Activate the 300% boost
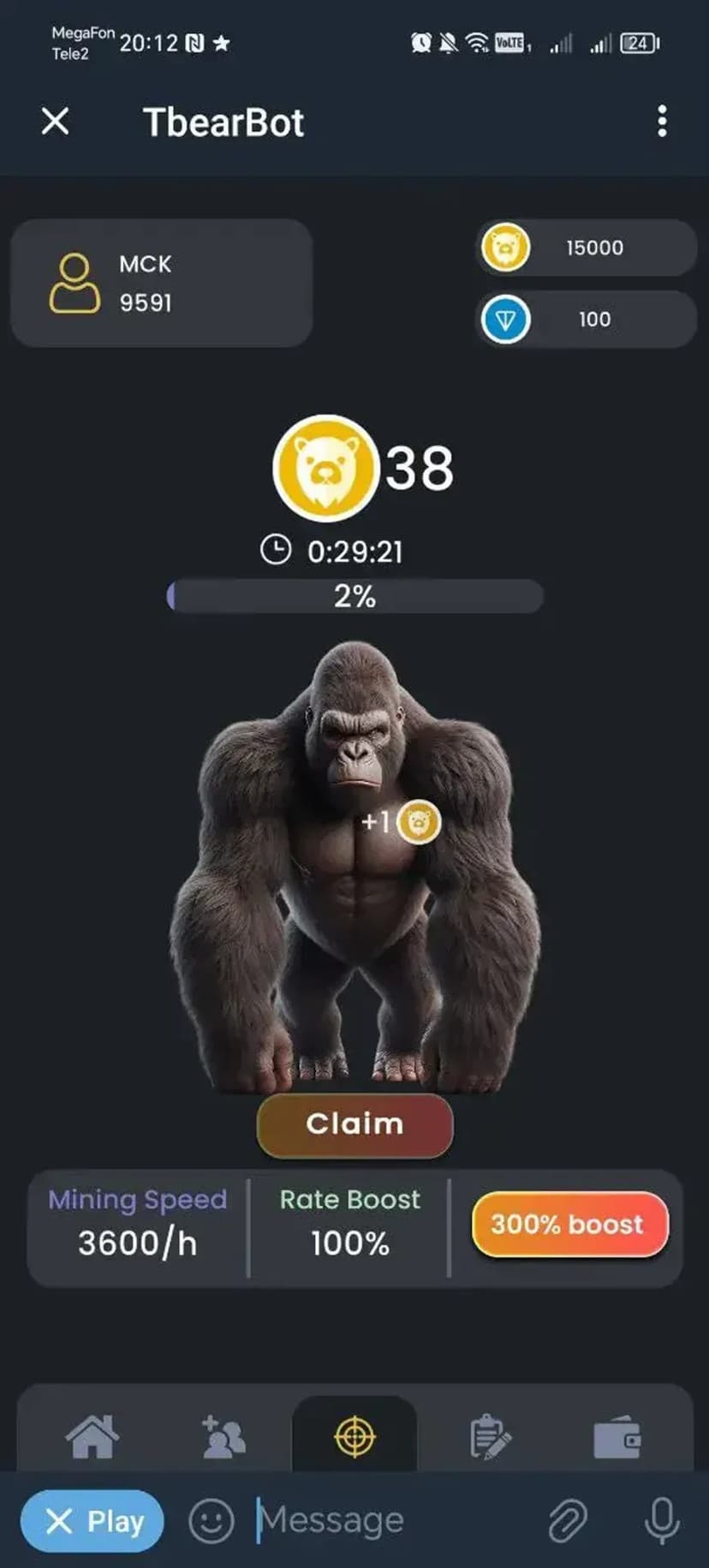The height and width of the screenshot is (1568, 709). point(569,1225)
